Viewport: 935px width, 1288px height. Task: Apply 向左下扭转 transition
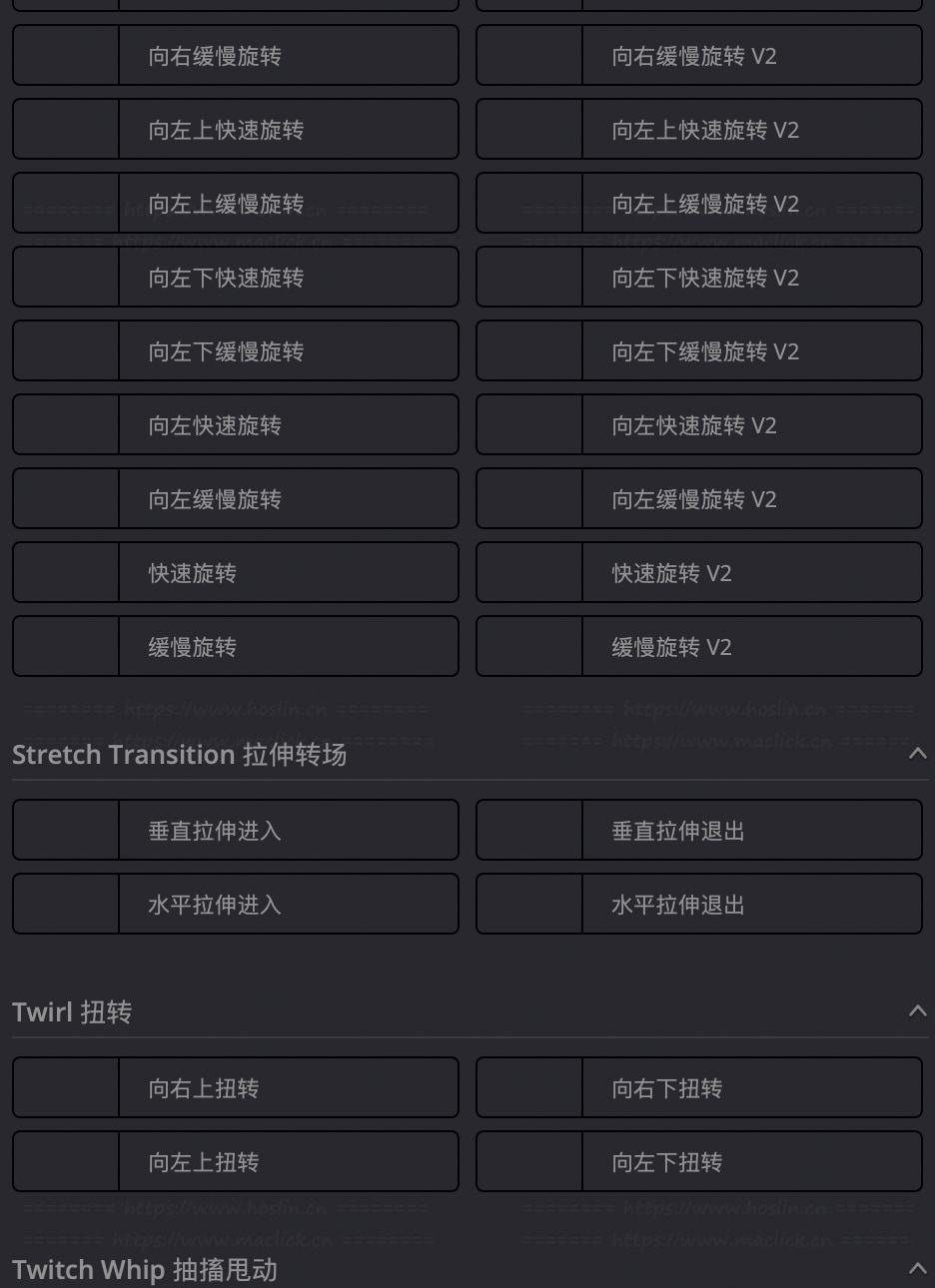coord(699,1162)
